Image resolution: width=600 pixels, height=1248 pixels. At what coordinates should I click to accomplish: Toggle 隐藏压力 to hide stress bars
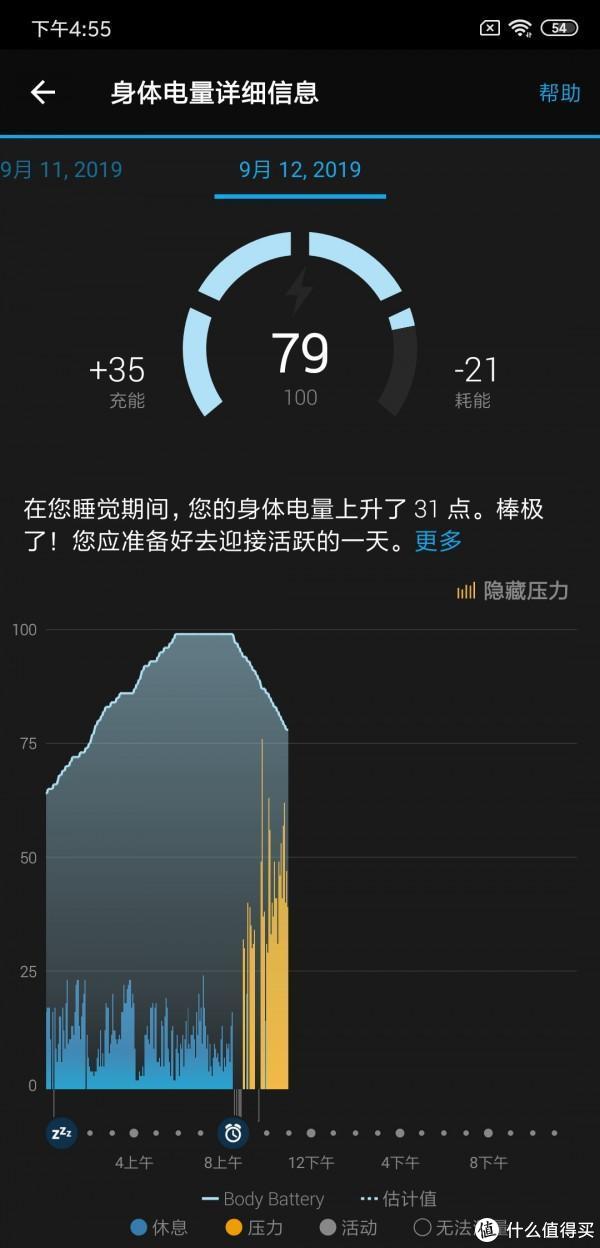(x=512, y=590)
